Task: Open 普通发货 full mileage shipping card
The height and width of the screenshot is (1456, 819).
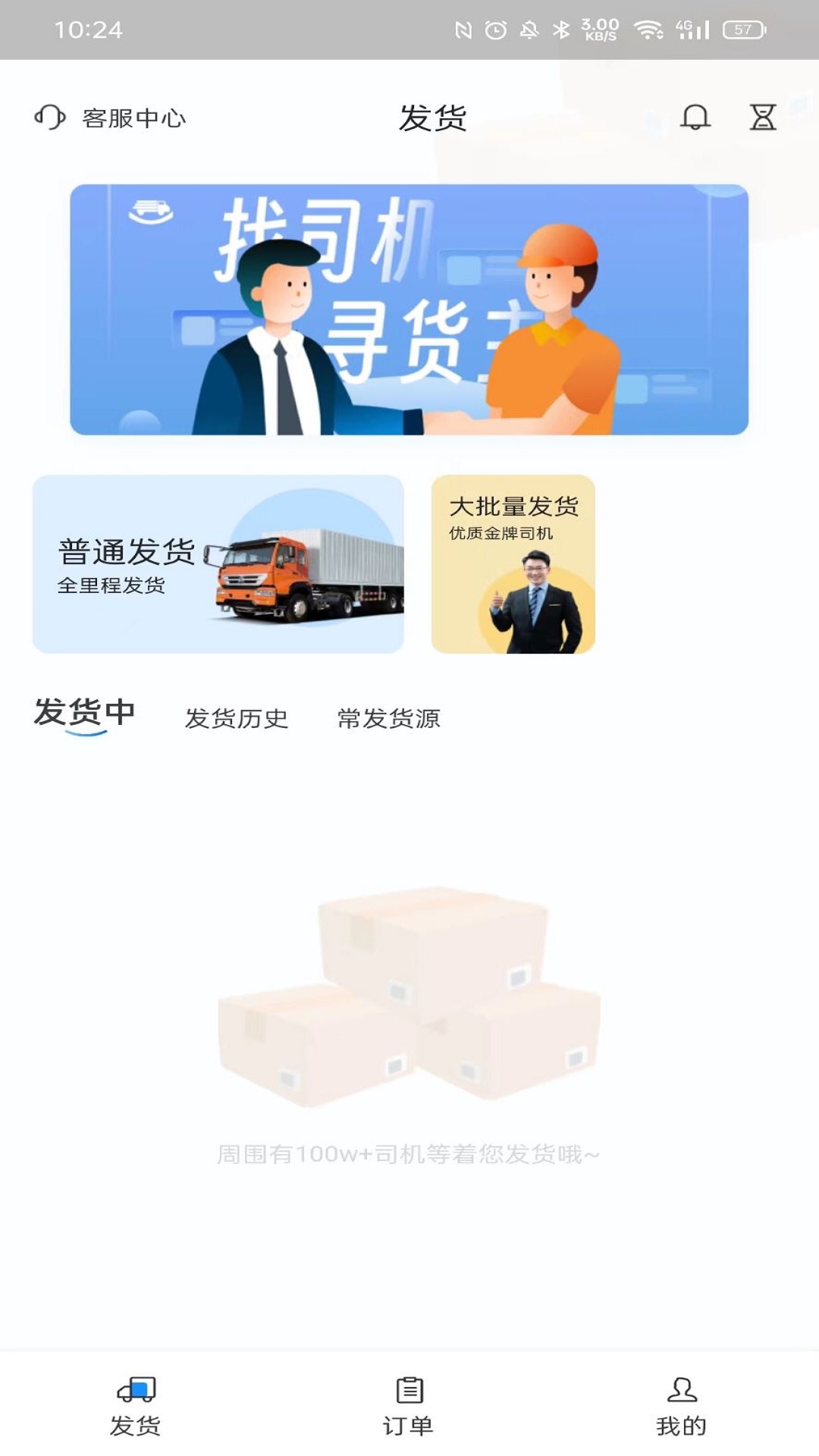Action: click(219, 561)
